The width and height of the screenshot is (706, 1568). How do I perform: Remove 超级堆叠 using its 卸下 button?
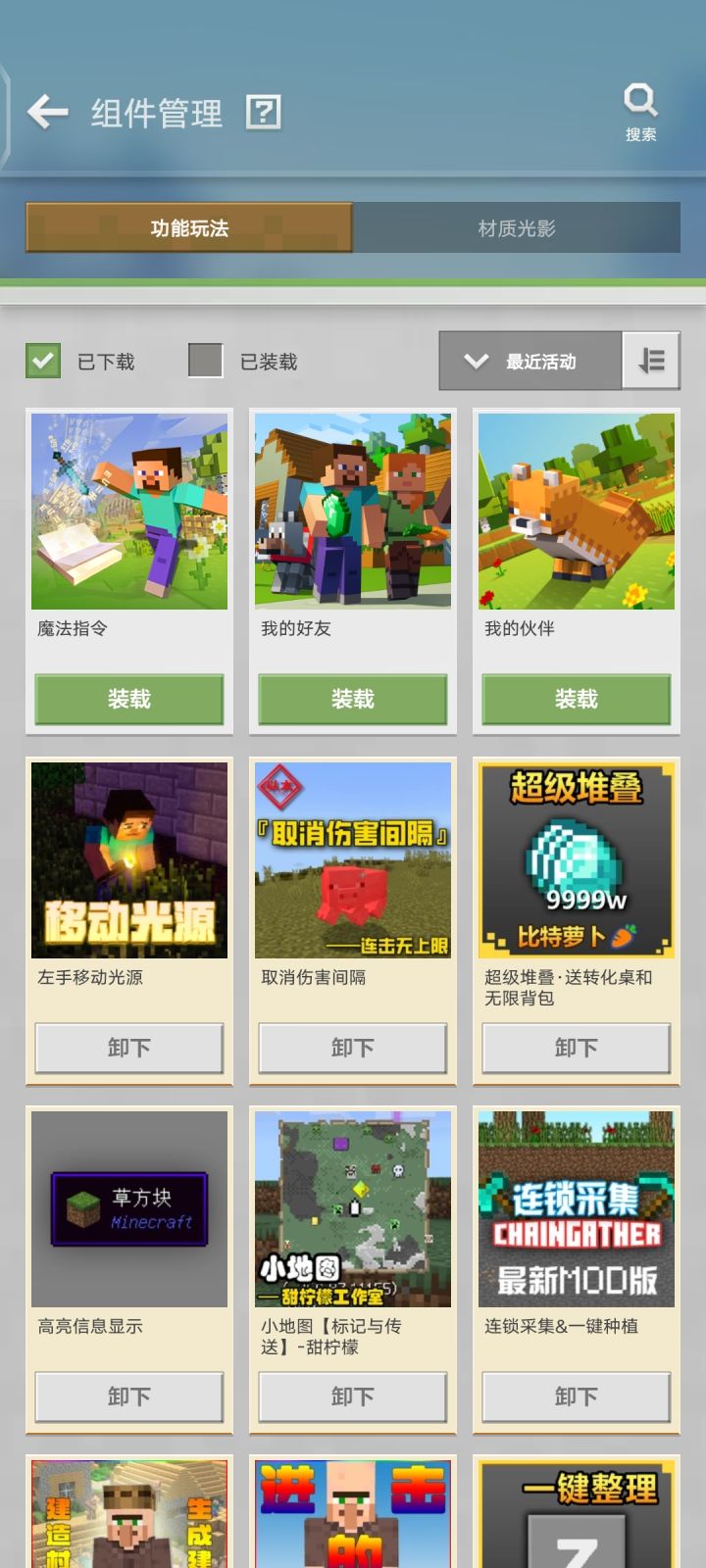click(x=576, y=1048)
